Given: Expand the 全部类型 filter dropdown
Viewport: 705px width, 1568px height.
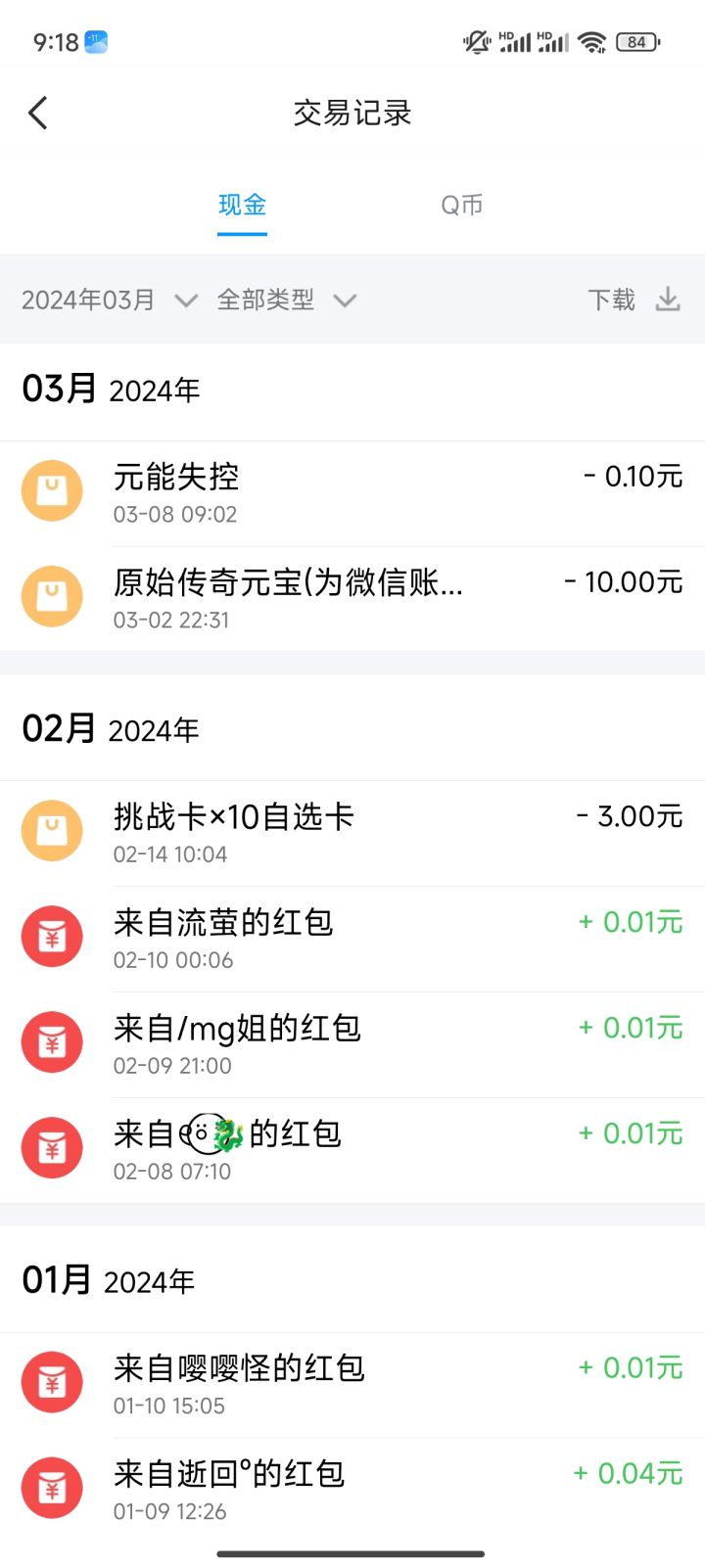Looking at the screenshot, I should (x=286, y=300).
